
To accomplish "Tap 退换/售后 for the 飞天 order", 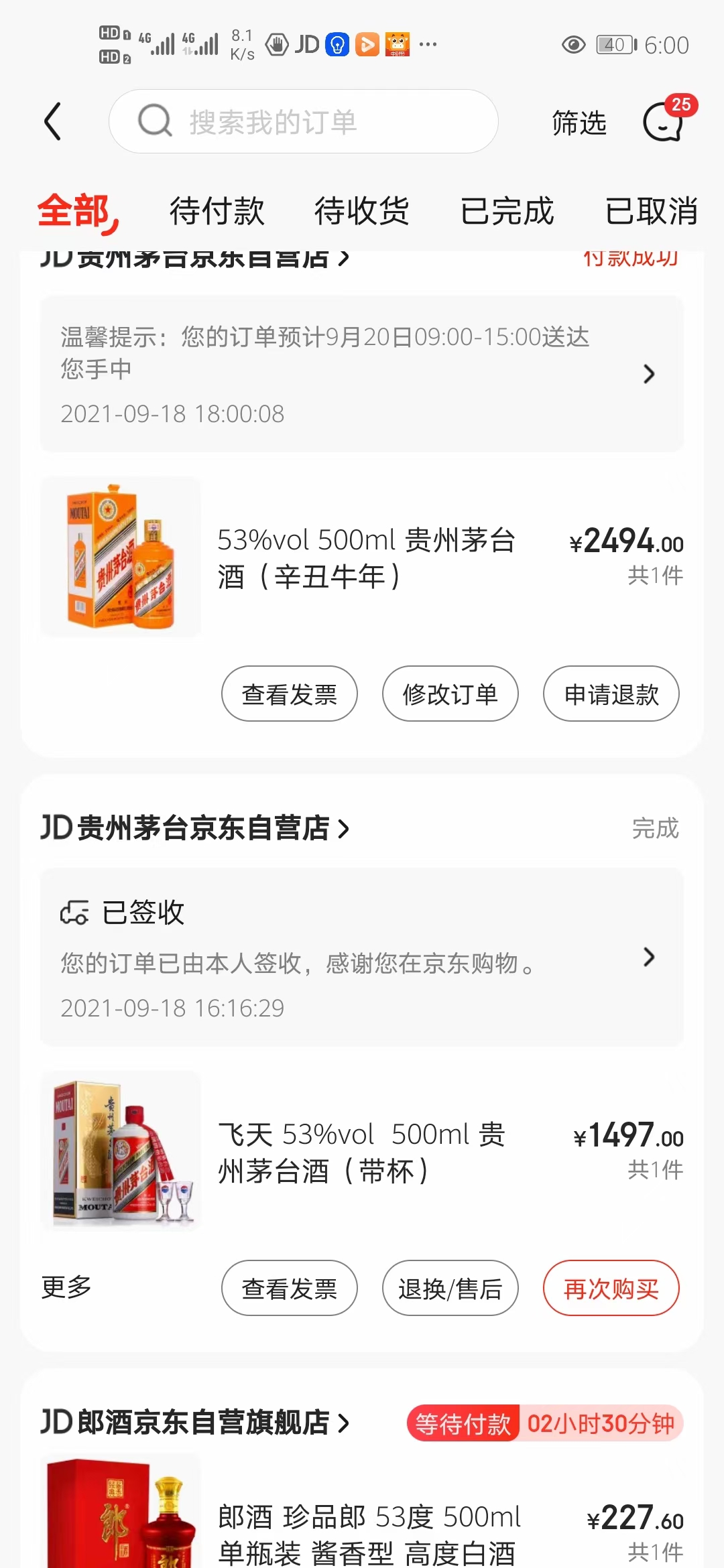I will 450,1288.
